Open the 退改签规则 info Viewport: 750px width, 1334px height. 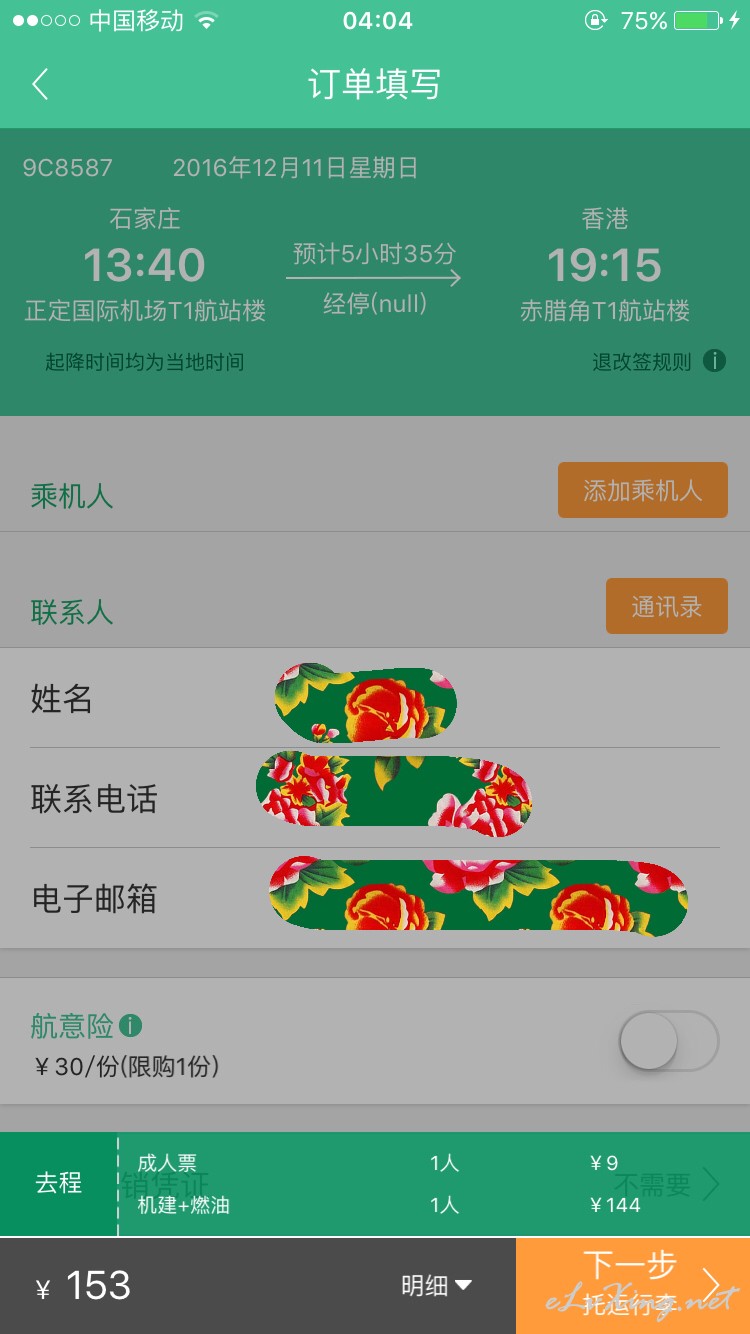658,361
